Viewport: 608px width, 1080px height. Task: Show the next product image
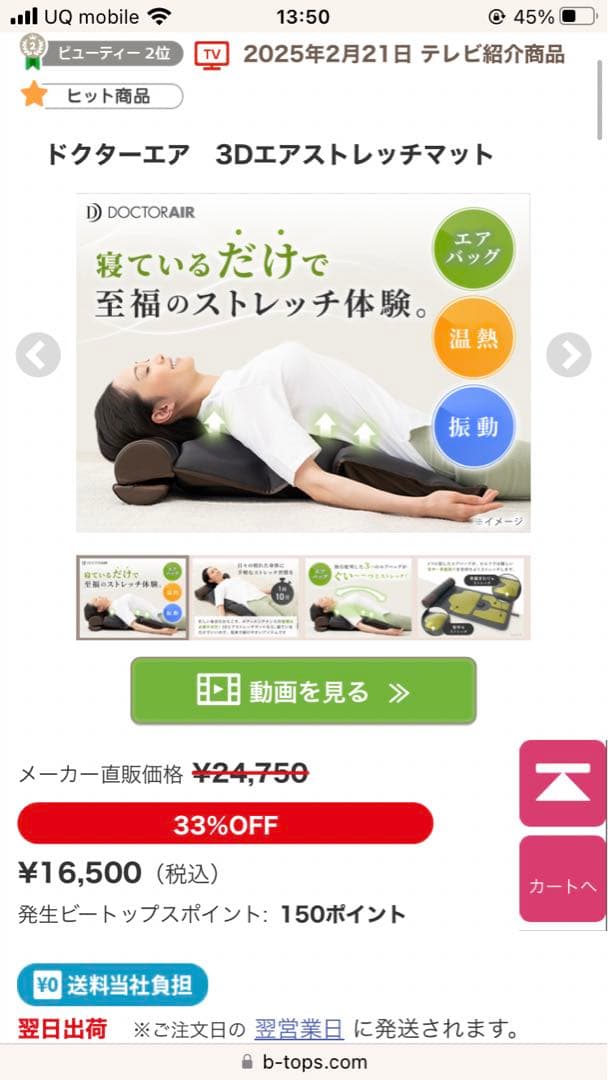(568, 355)
